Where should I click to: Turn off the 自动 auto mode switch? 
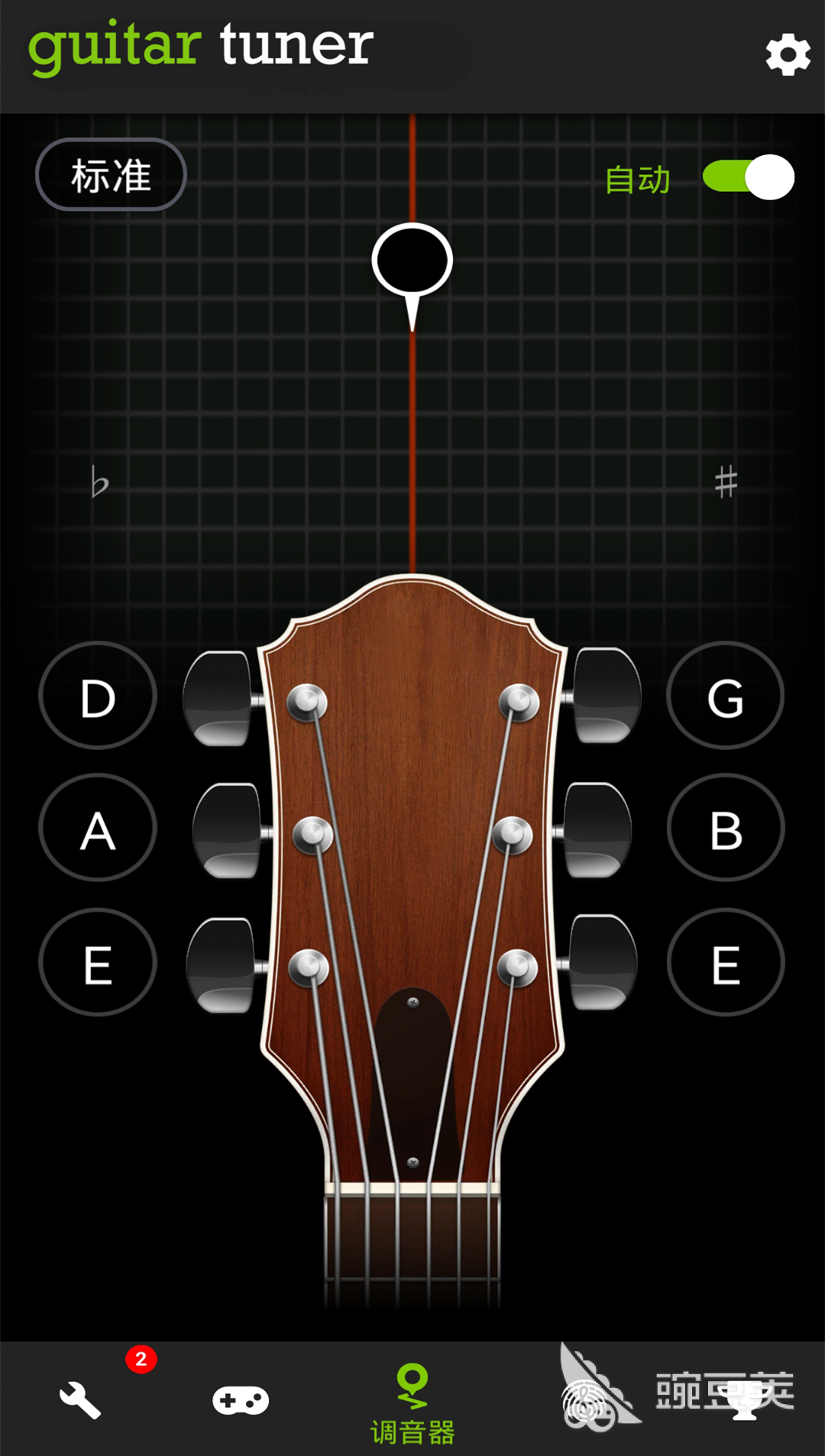[x=748, y=177]
